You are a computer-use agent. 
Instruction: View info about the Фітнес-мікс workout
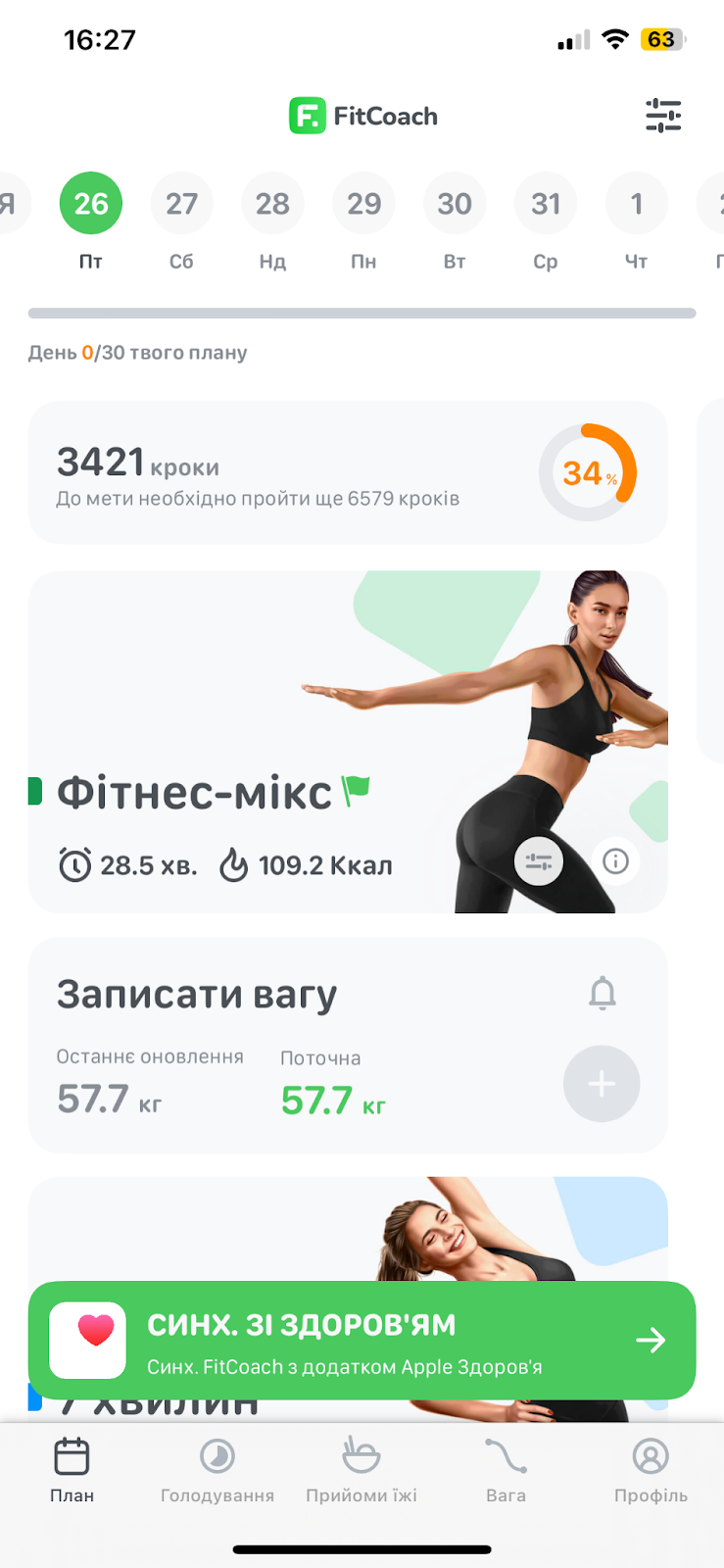click(x=615, y=861)
